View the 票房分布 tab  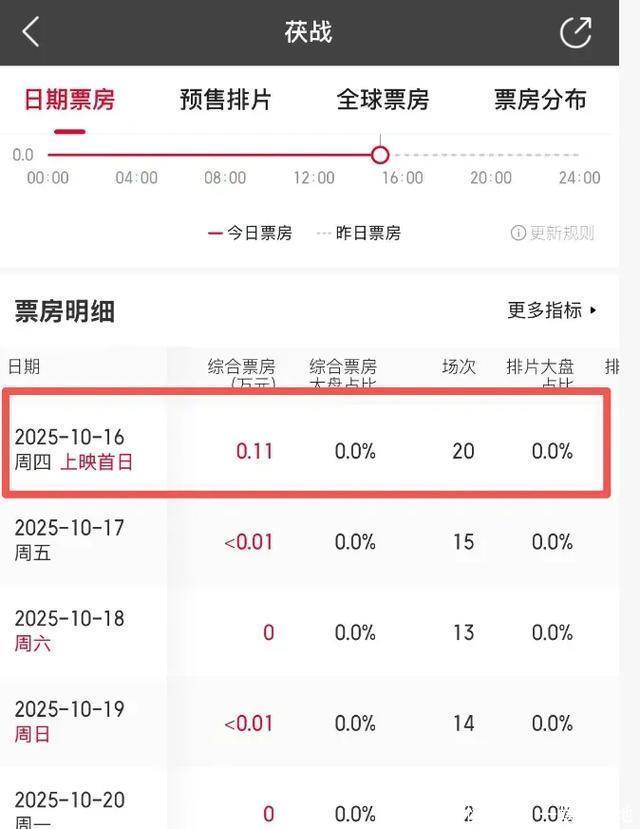540,99
